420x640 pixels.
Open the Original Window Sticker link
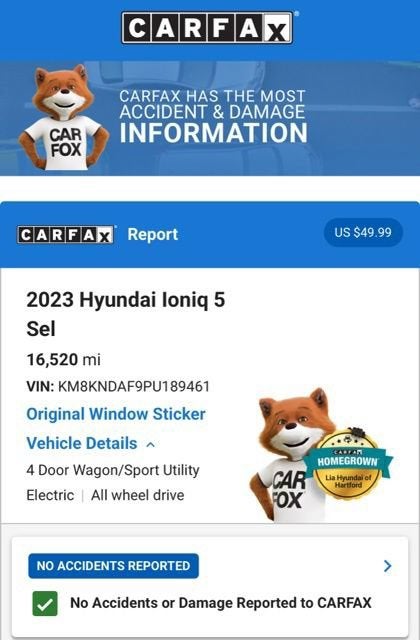(116, 414)
